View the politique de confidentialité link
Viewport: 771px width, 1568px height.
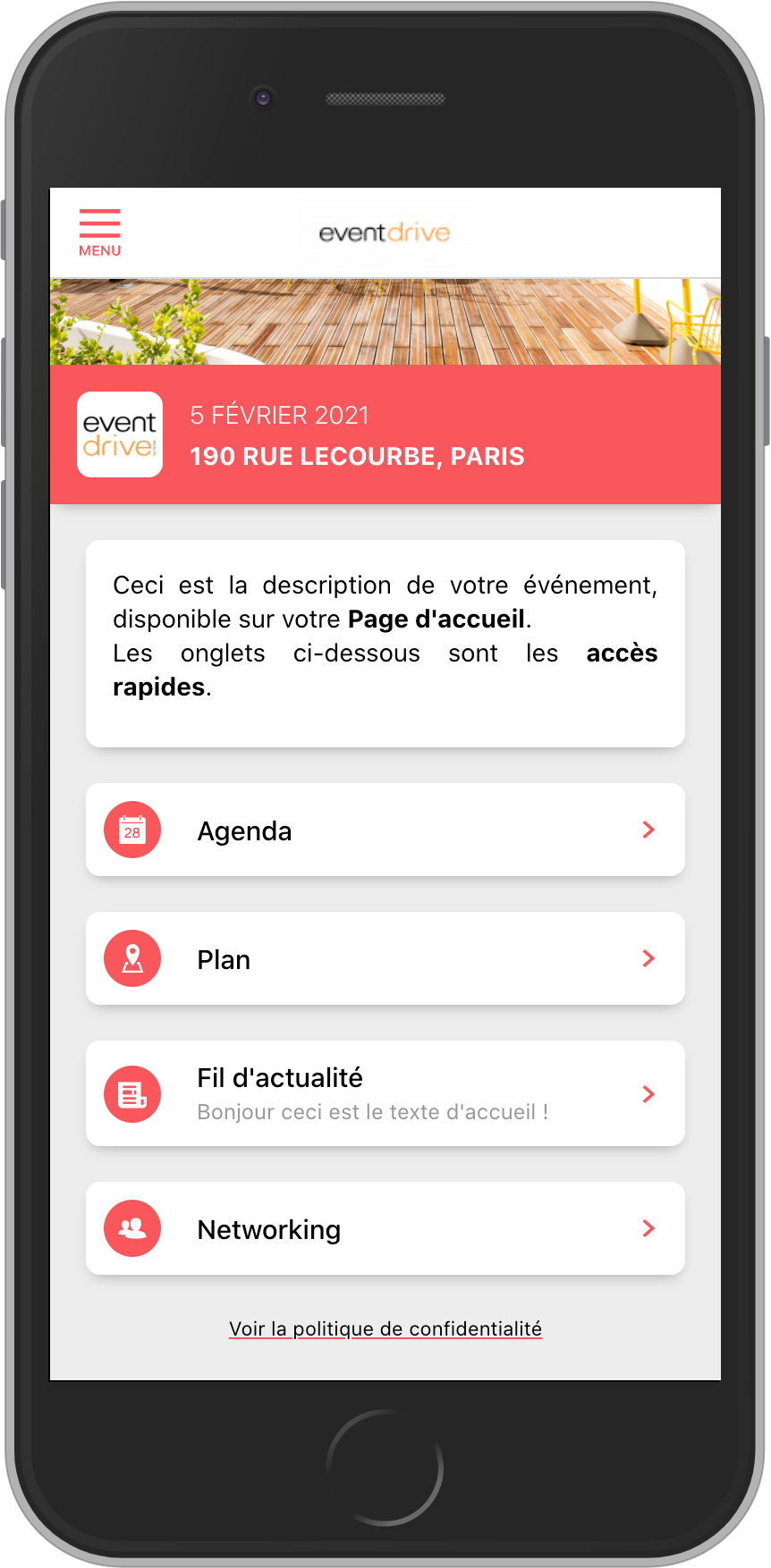pos(385,1328)
